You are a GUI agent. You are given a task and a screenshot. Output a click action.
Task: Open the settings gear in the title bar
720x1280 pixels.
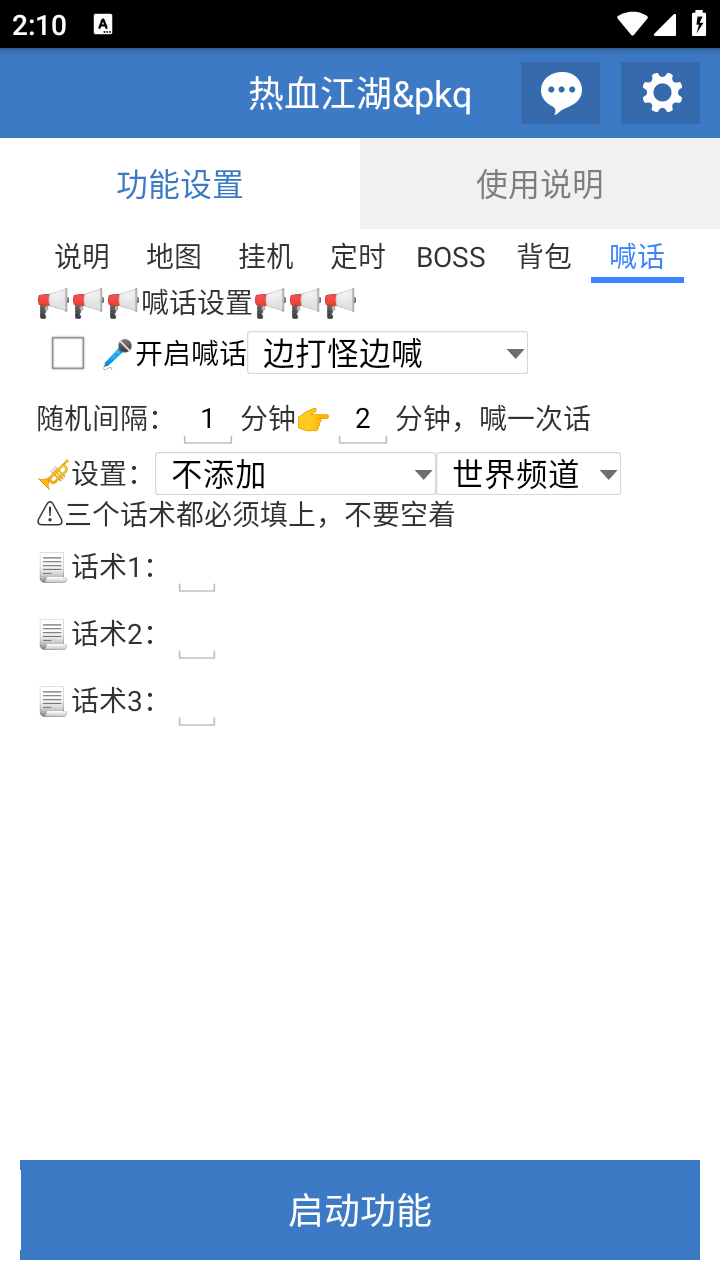pos(660,92)
